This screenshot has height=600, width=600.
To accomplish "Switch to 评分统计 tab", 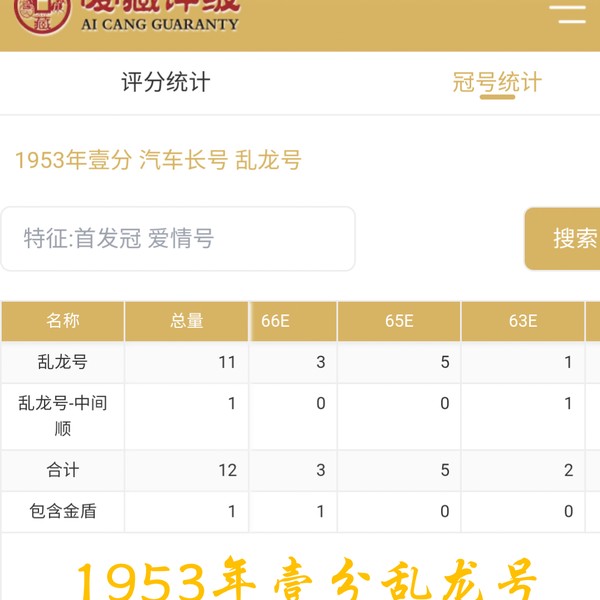I will (166, 82).
